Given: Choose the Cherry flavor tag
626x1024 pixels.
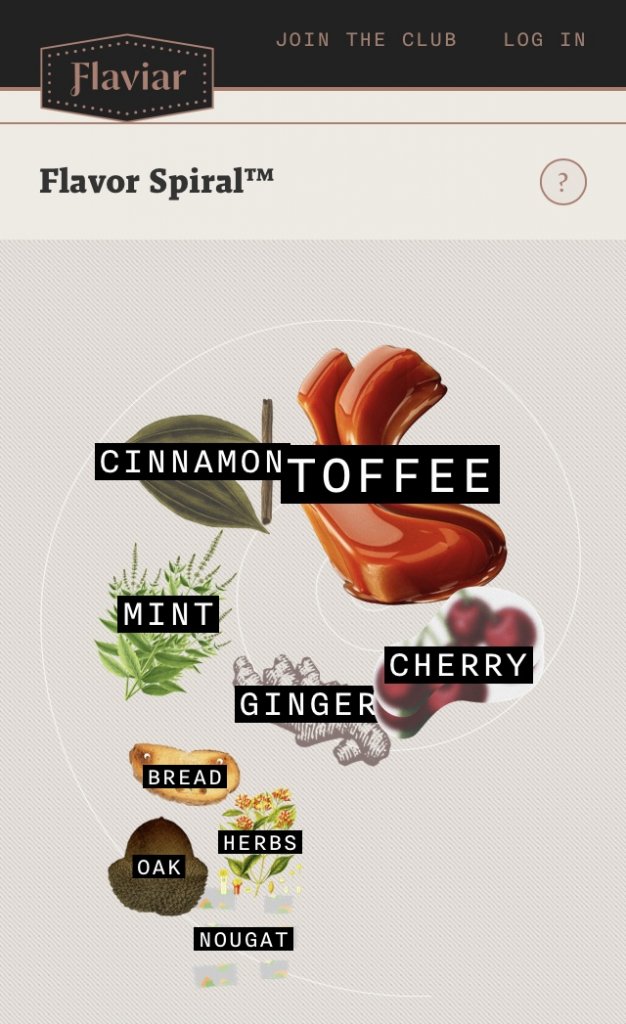Looking at the screenshot, I should click(458, 665).
